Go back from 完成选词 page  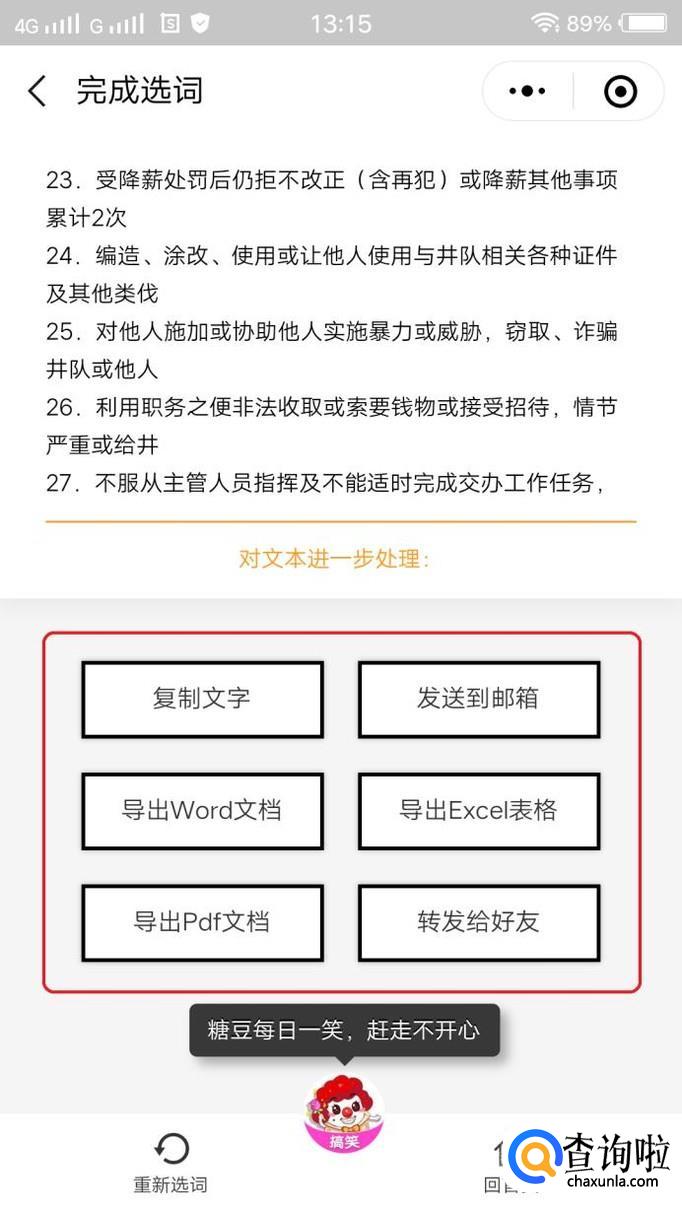click(x=37, y=91)
